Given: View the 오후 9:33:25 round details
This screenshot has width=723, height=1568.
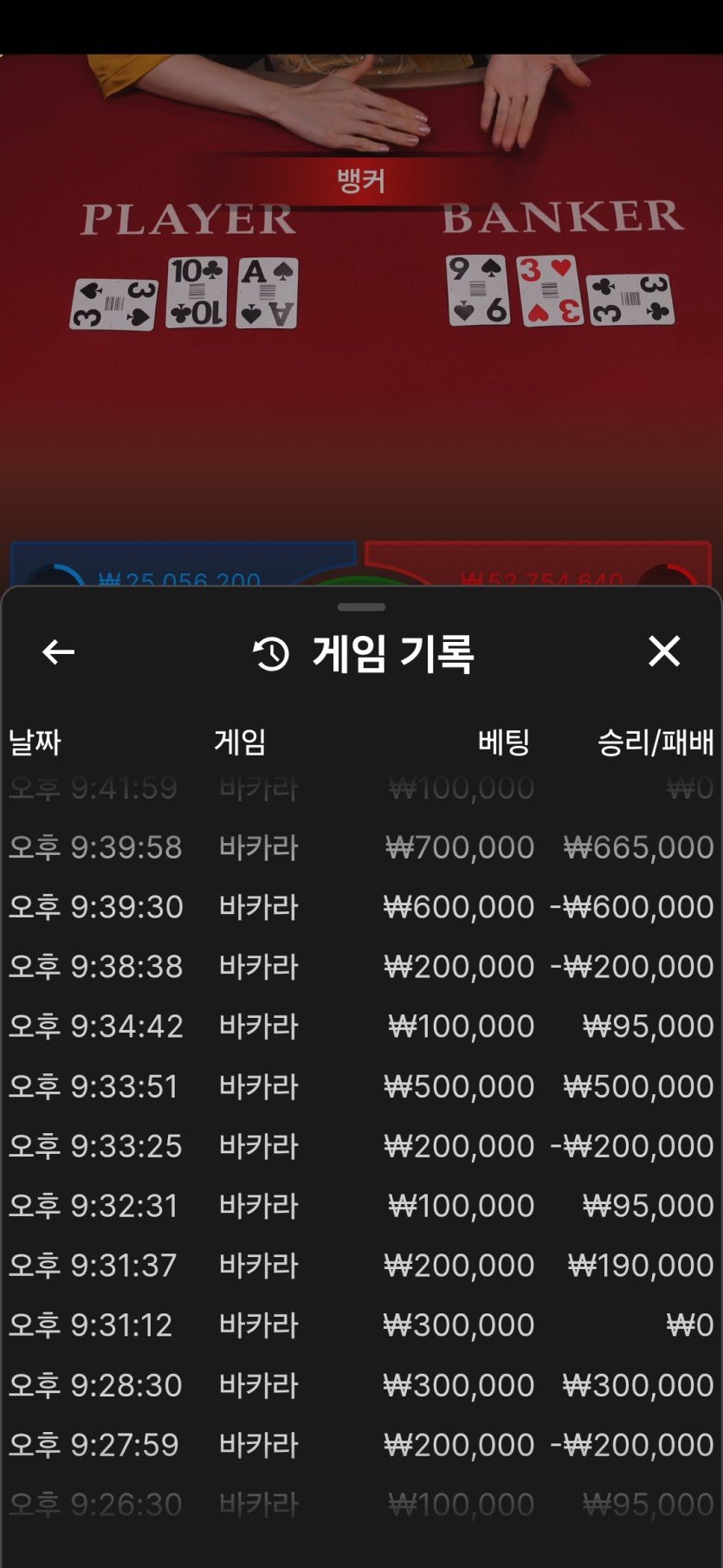Looking at the screenshot, I should (361, 1146).
